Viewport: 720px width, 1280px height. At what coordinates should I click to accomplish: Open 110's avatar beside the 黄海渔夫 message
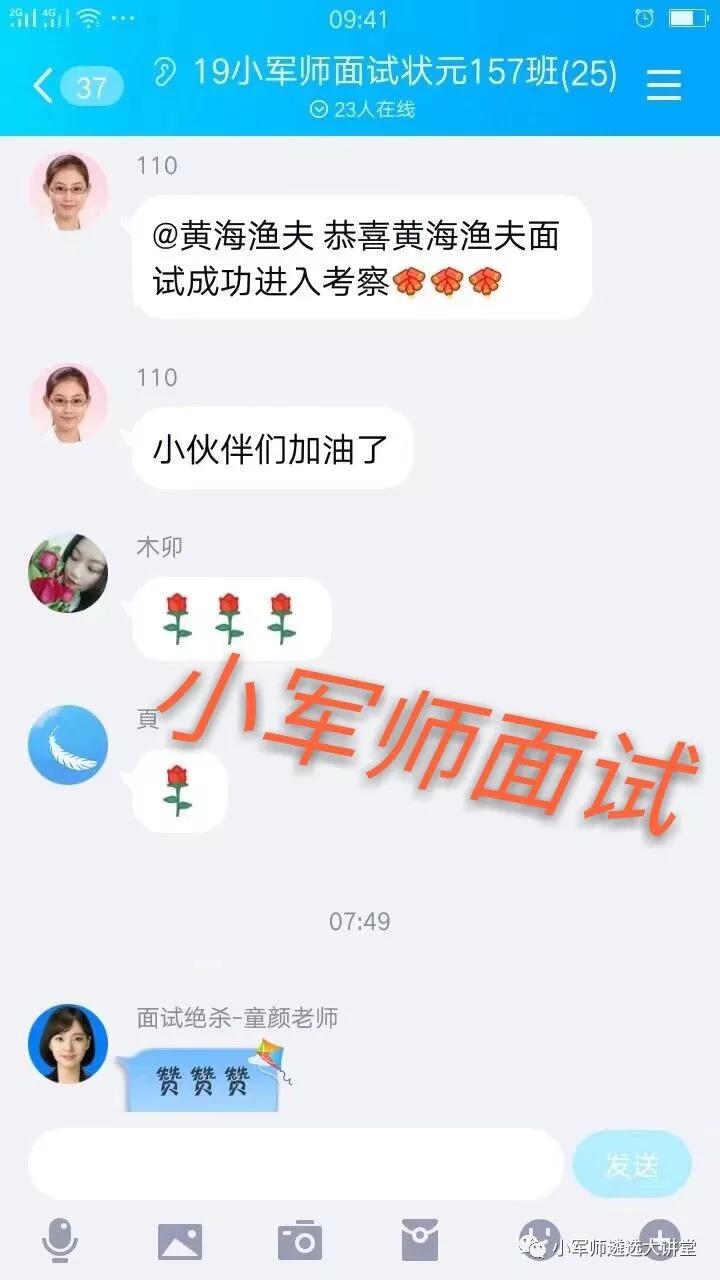point(68,191)
